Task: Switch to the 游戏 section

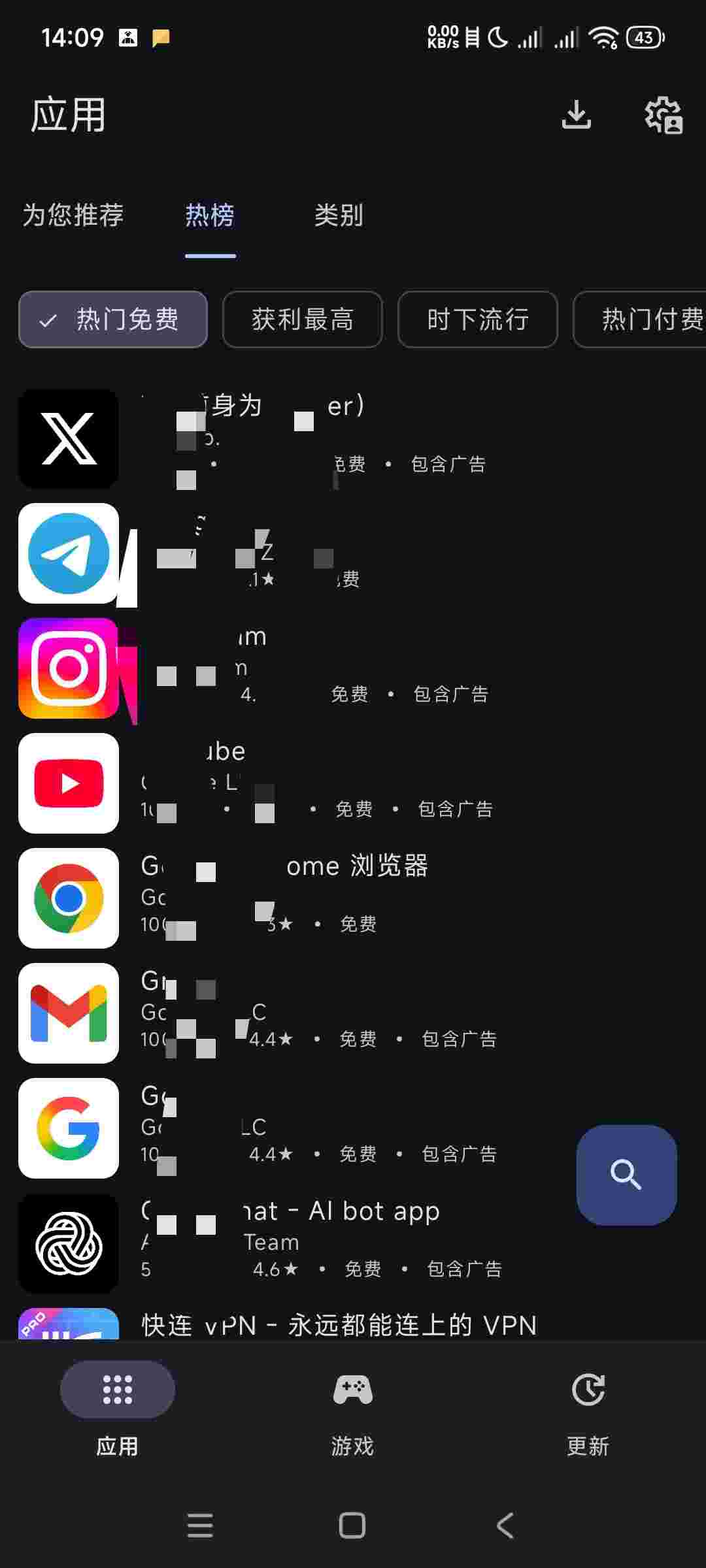Action: coord(352,1409)
